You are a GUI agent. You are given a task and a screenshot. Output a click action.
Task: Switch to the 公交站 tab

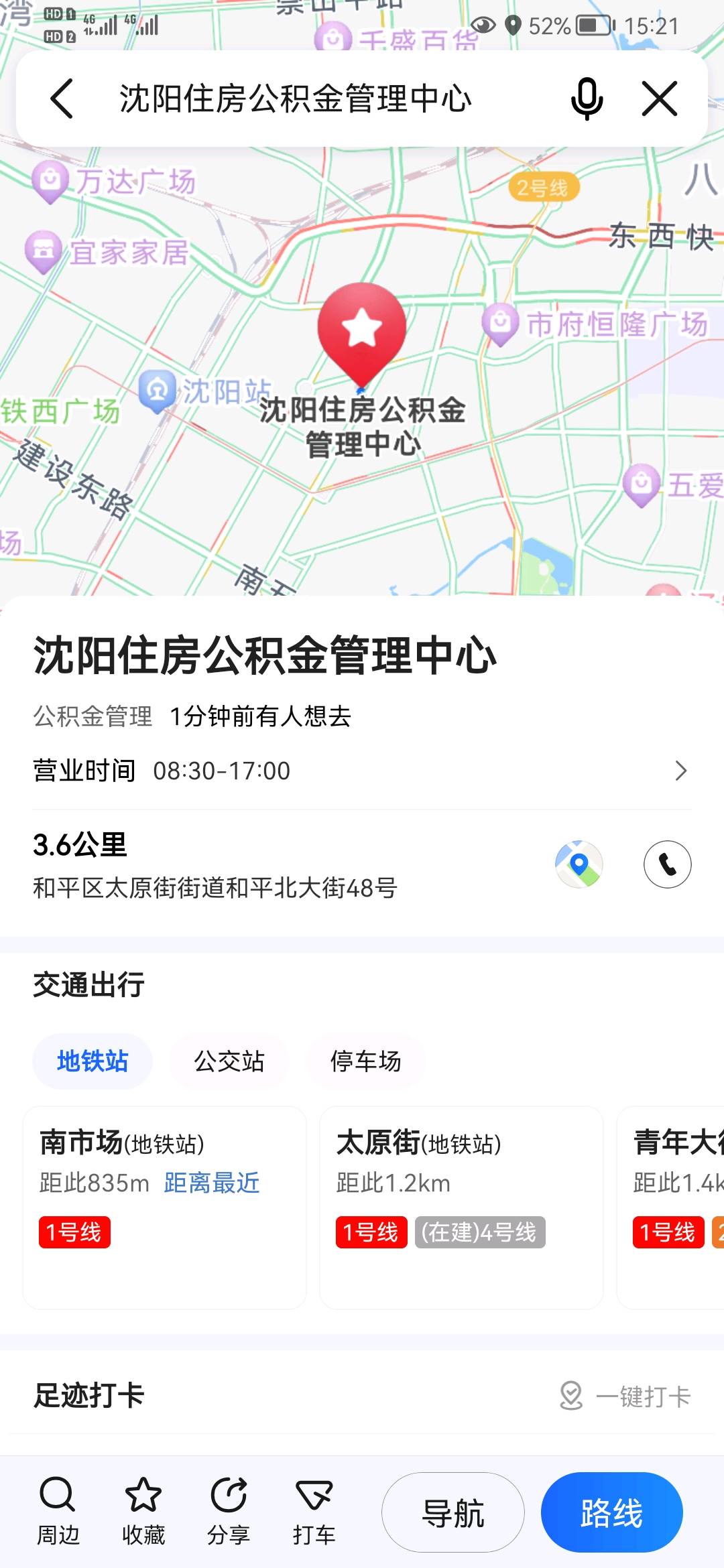coord(229,1061)
